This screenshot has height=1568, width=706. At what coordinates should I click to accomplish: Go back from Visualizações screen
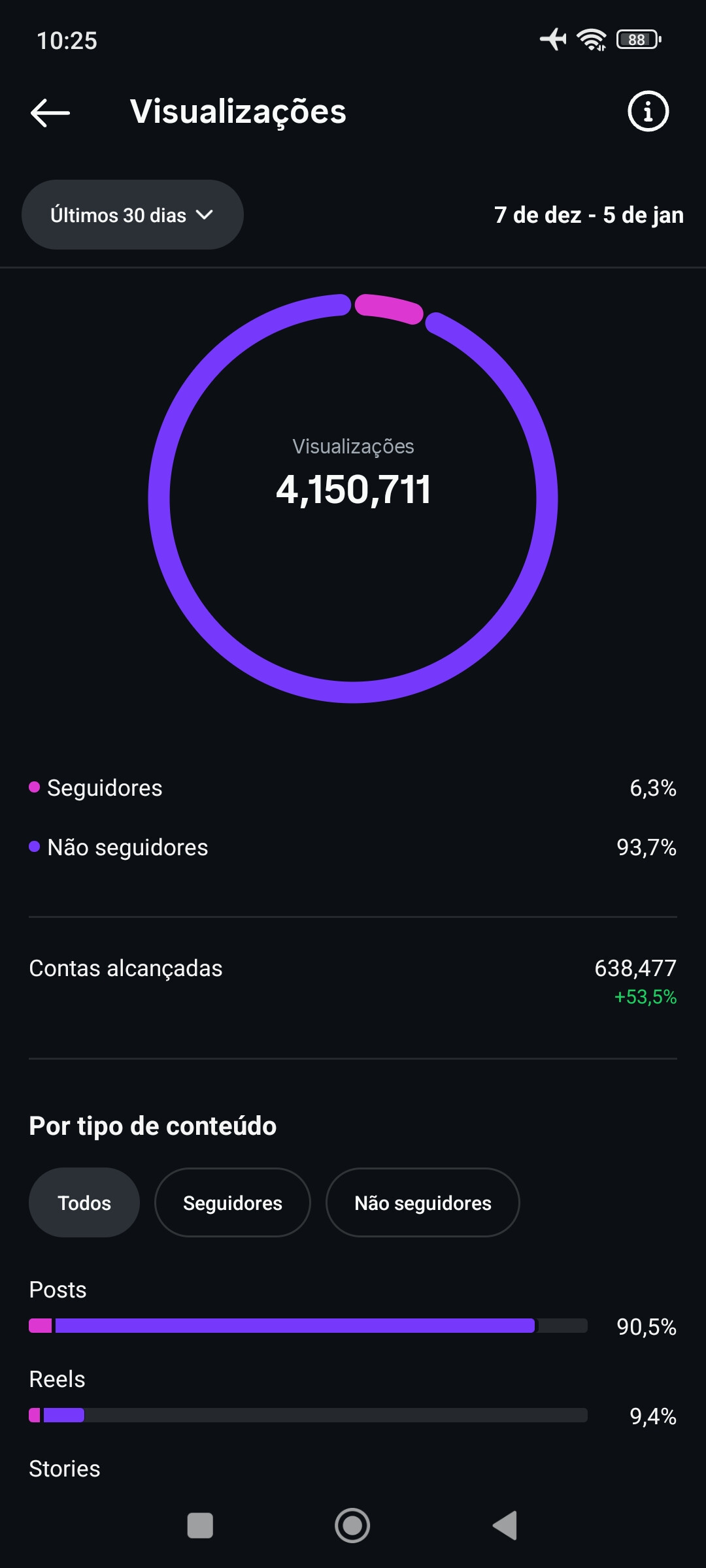pos(50,112)
